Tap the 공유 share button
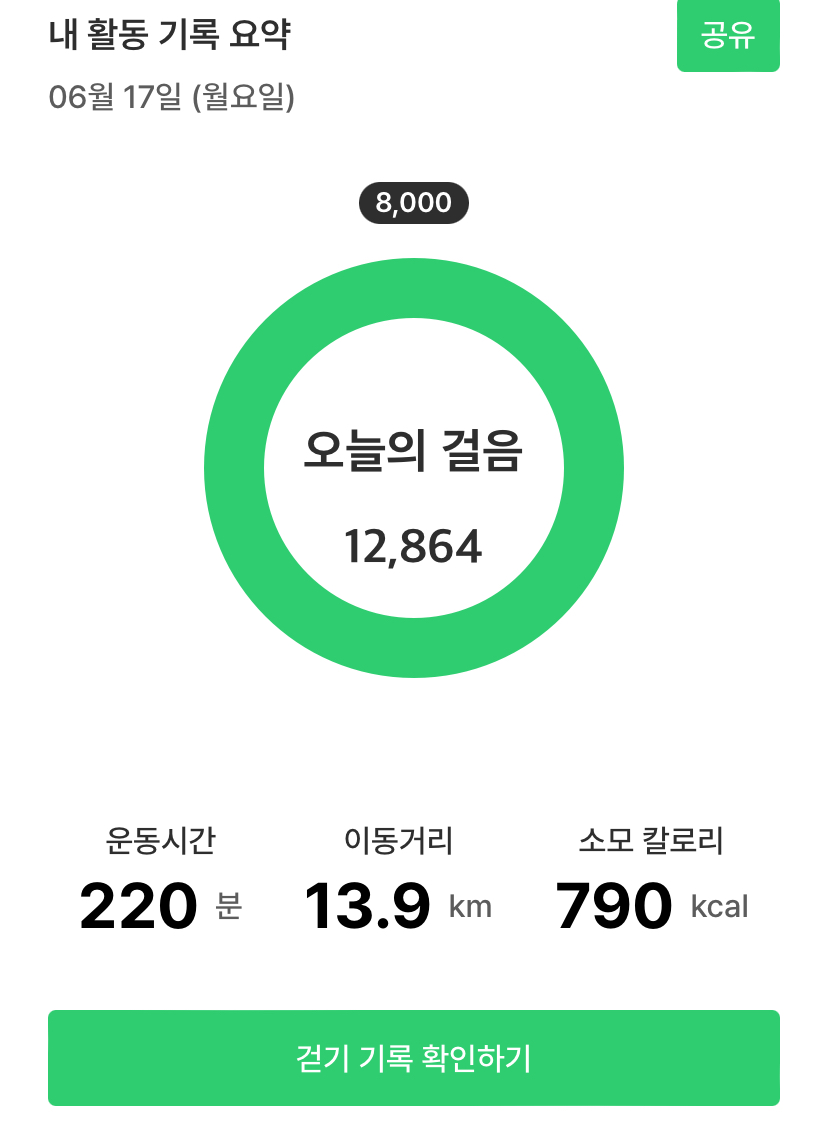Screen dimensions: 828x1125 (728, 35)
